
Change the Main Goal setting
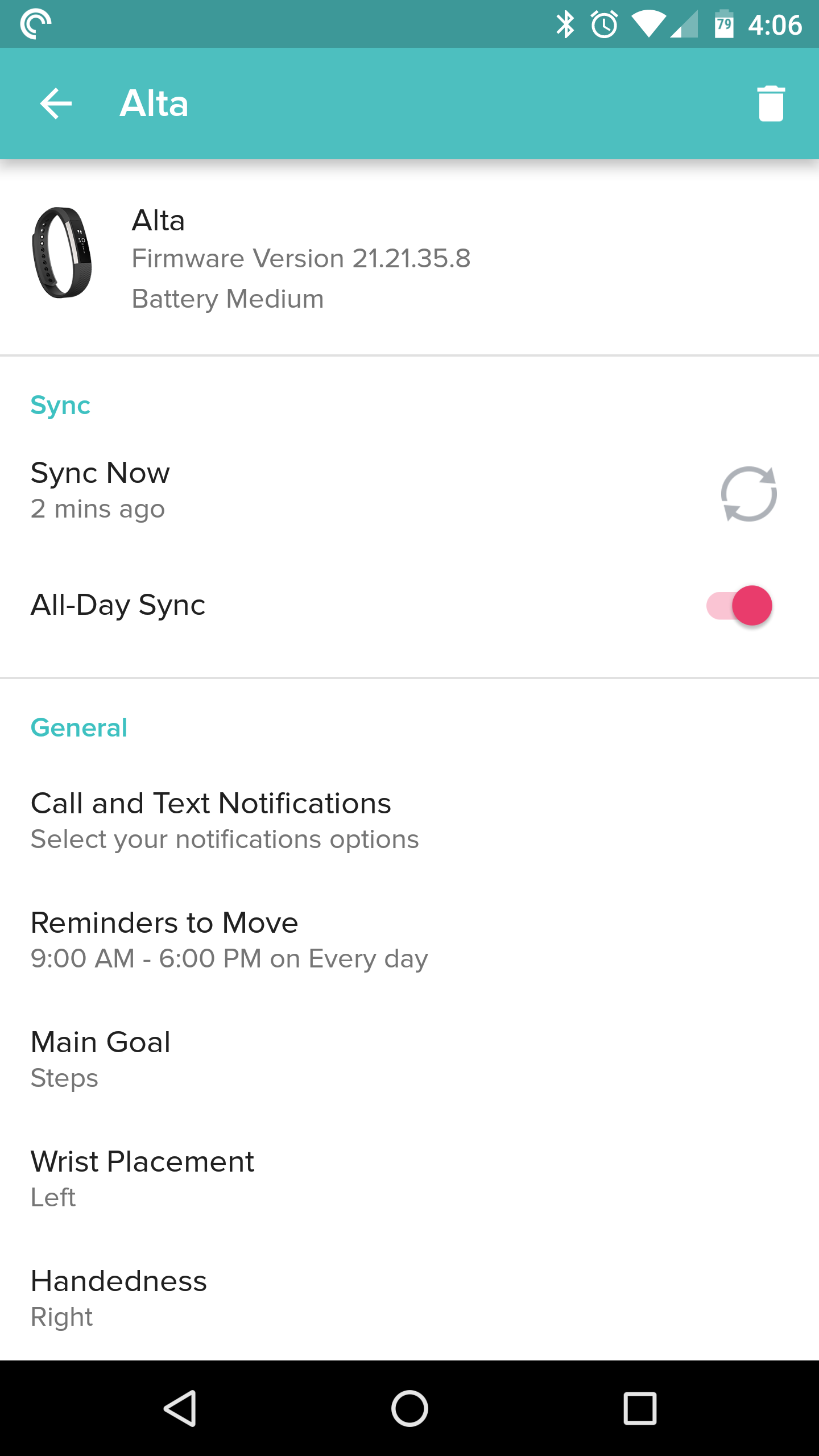[101, 1059]
